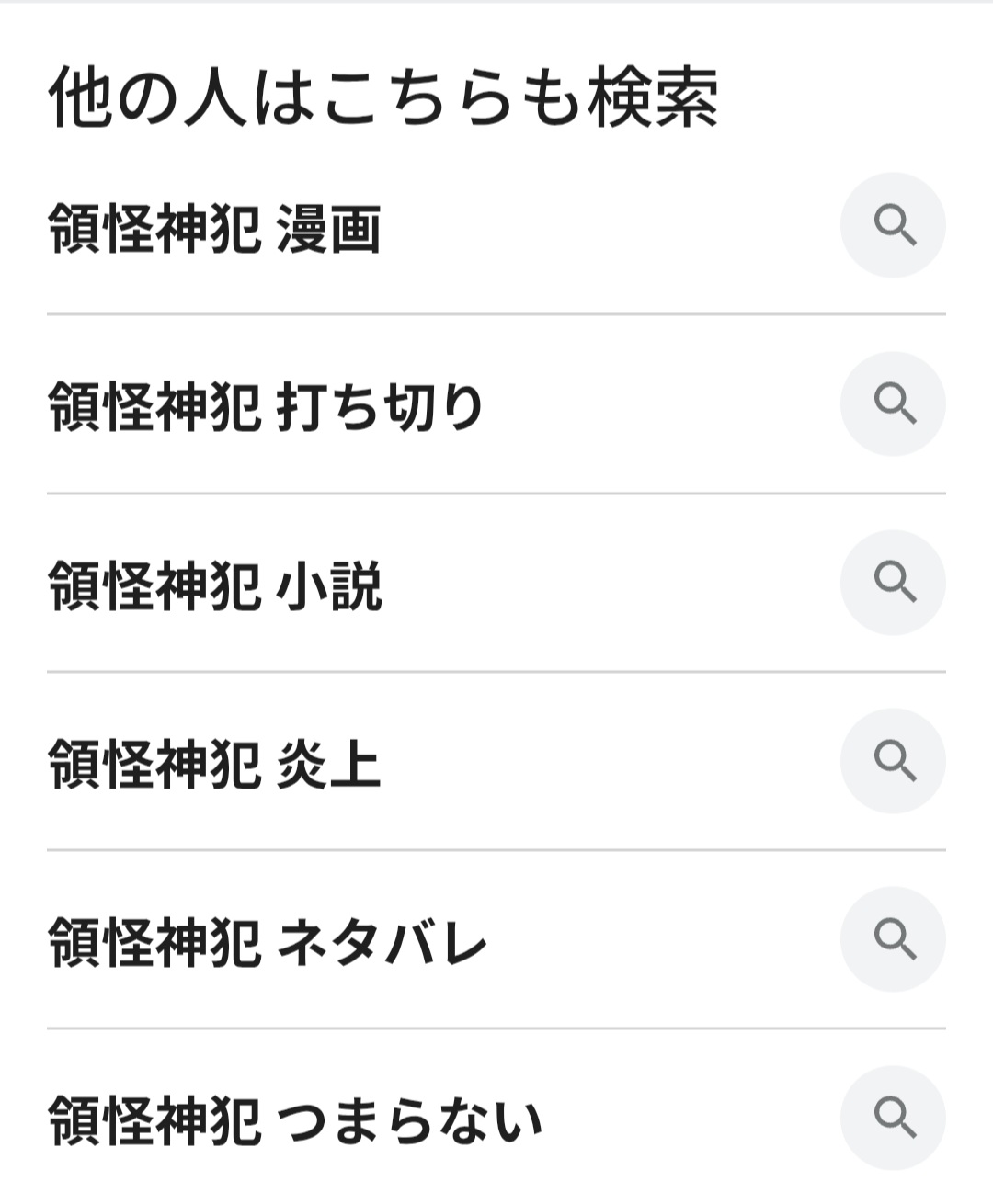The width and height of the screenshot is (993, 1204).
Task: Open the related search 領怪神犯 漫画
Action: pos(214,228)
